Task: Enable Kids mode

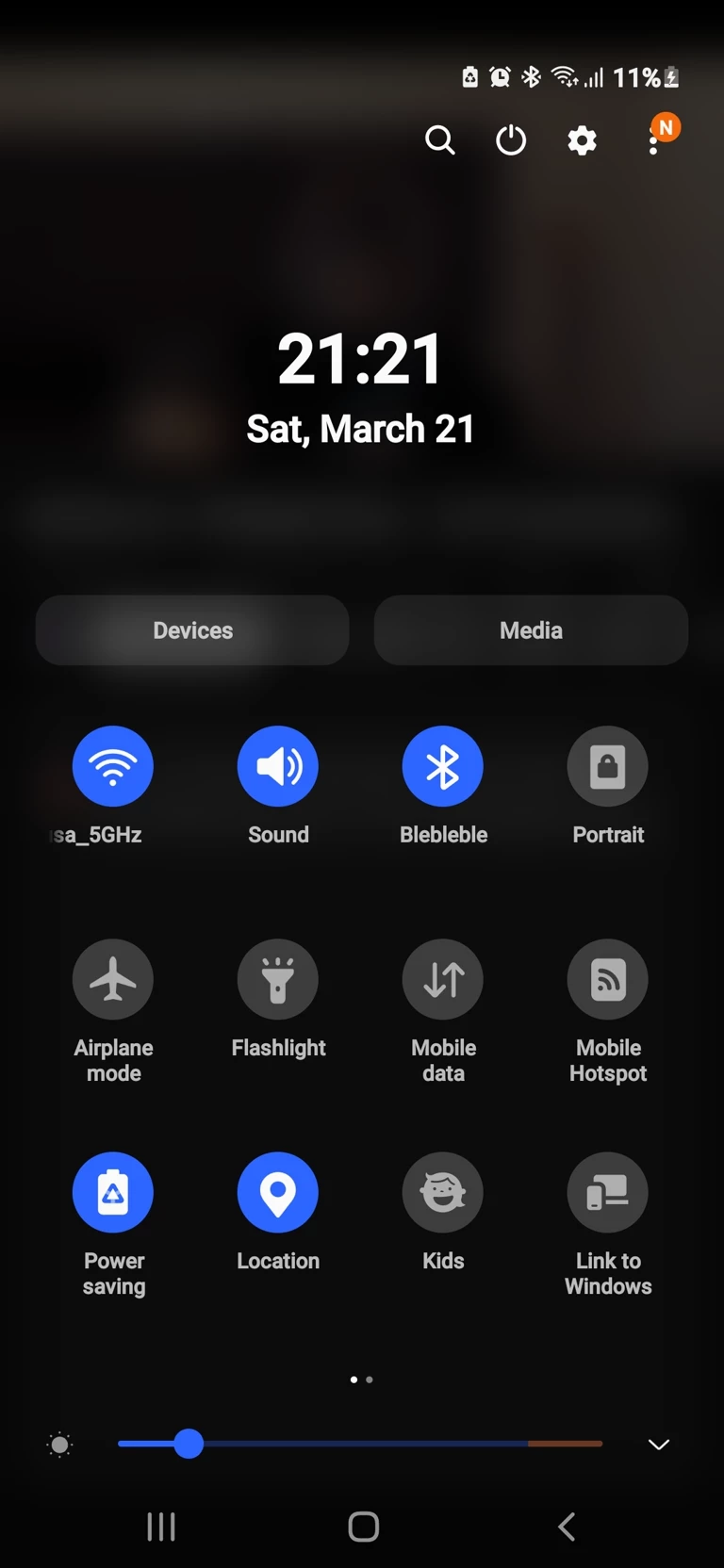Action: [x=443, y=1192]
